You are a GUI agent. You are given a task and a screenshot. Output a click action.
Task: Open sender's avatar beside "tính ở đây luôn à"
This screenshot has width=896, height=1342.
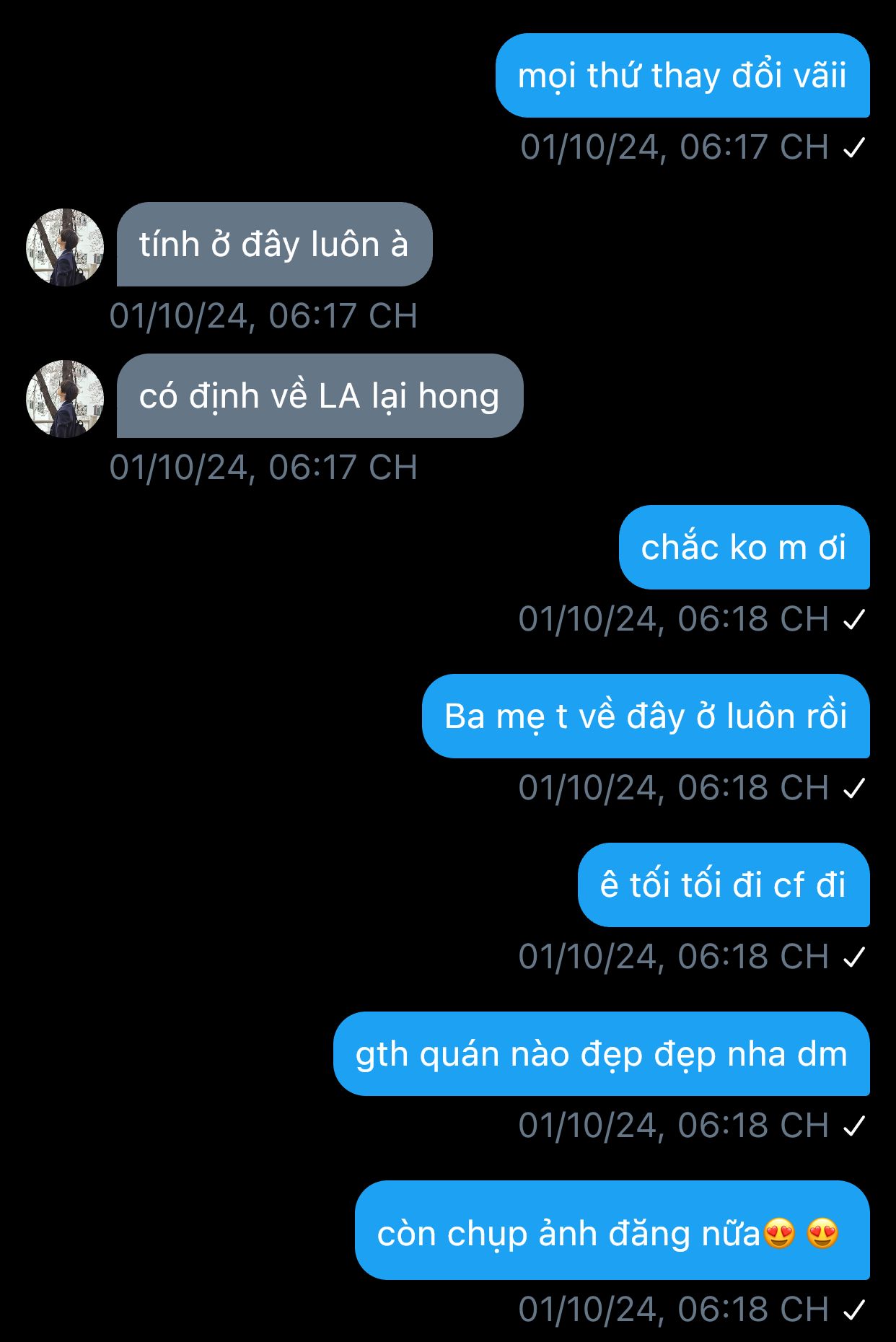65,247
